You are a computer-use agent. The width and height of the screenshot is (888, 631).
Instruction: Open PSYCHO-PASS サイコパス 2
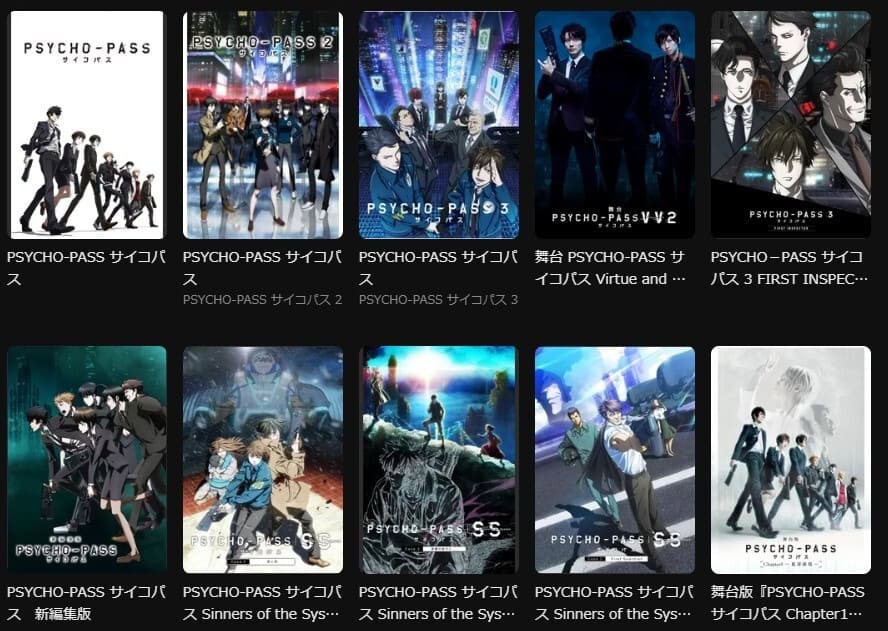[x=262, y=125]
